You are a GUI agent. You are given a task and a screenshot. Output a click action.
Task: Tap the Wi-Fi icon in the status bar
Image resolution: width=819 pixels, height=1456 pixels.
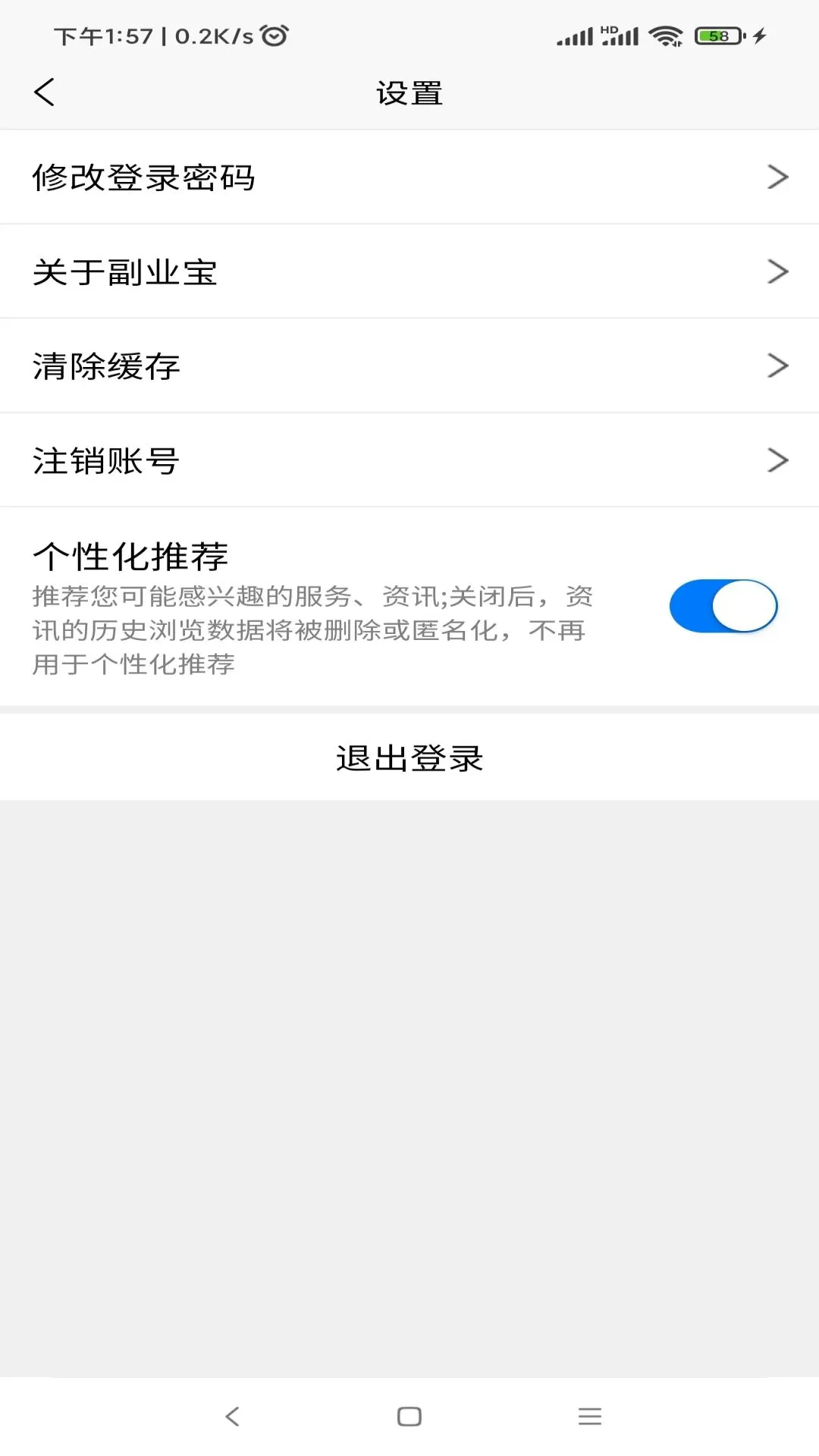[x=669, y=36]
